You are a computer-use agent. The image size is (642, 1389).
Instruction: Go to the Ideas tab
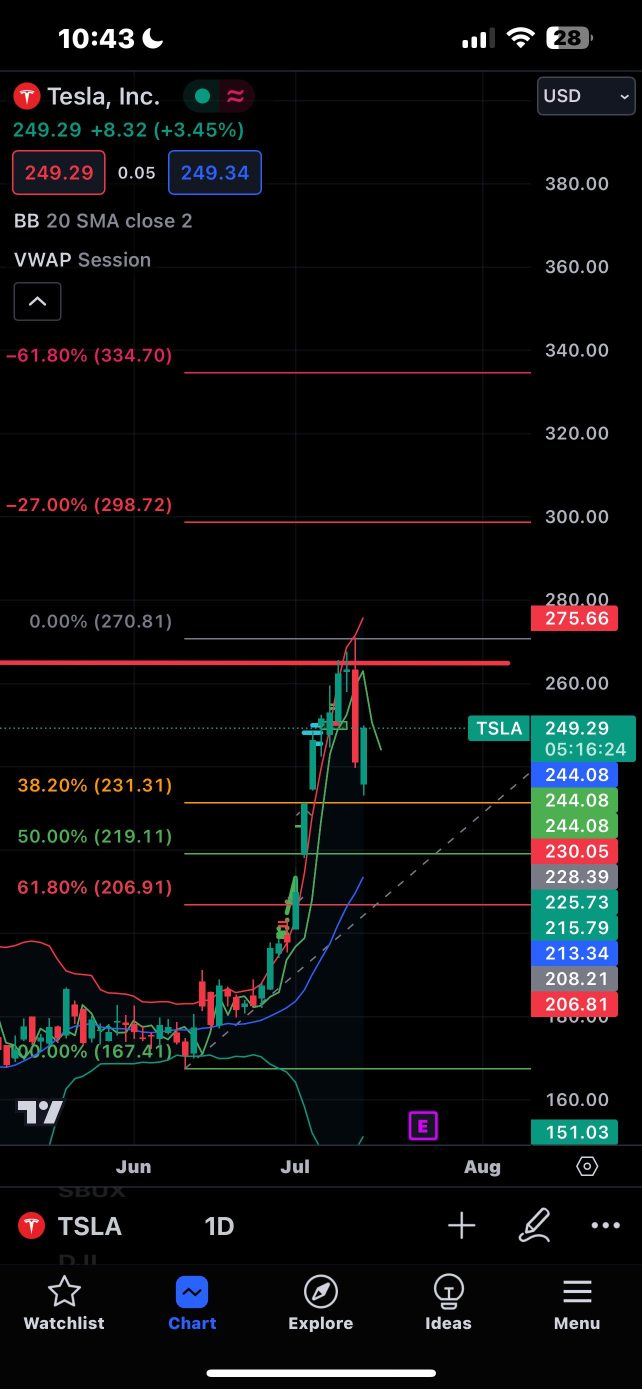click(x=448, y=1304)
